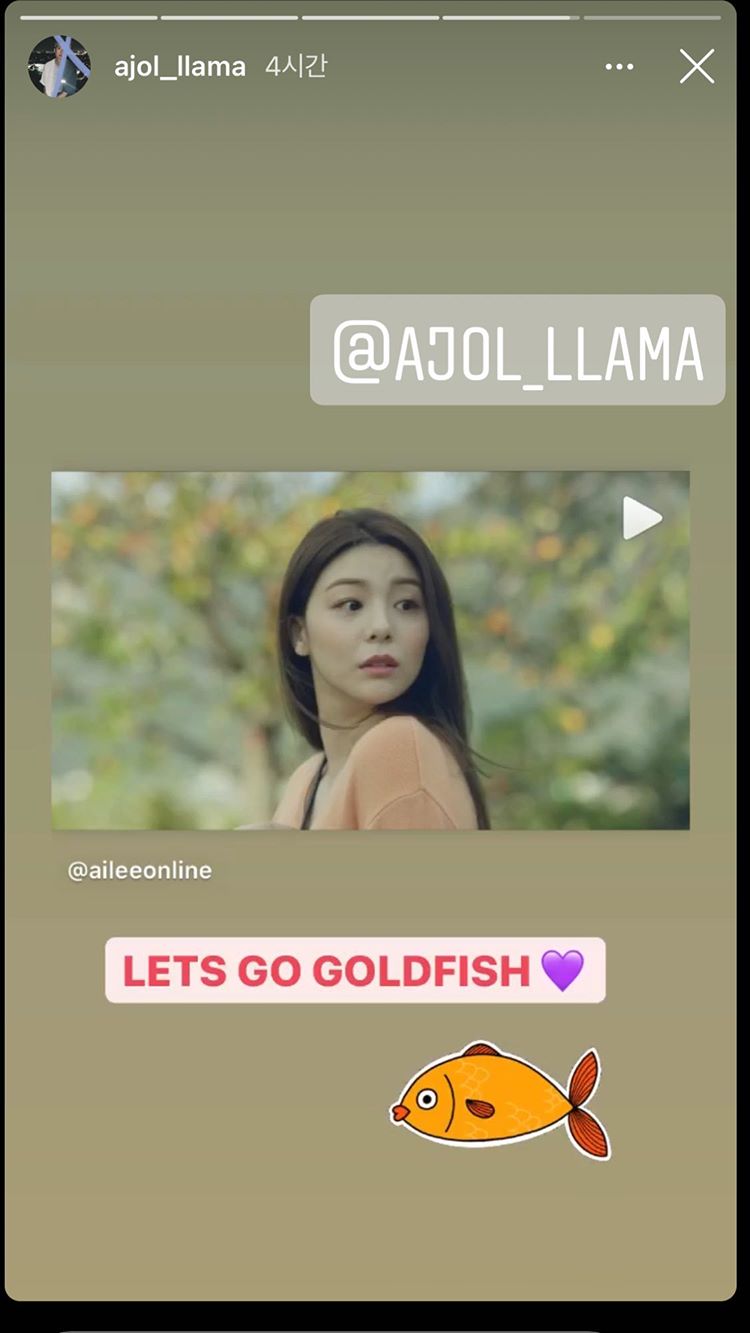The image size is (750, 1333).
Task: Open the shared @aileeonline video post
Action: pos(371,650)
